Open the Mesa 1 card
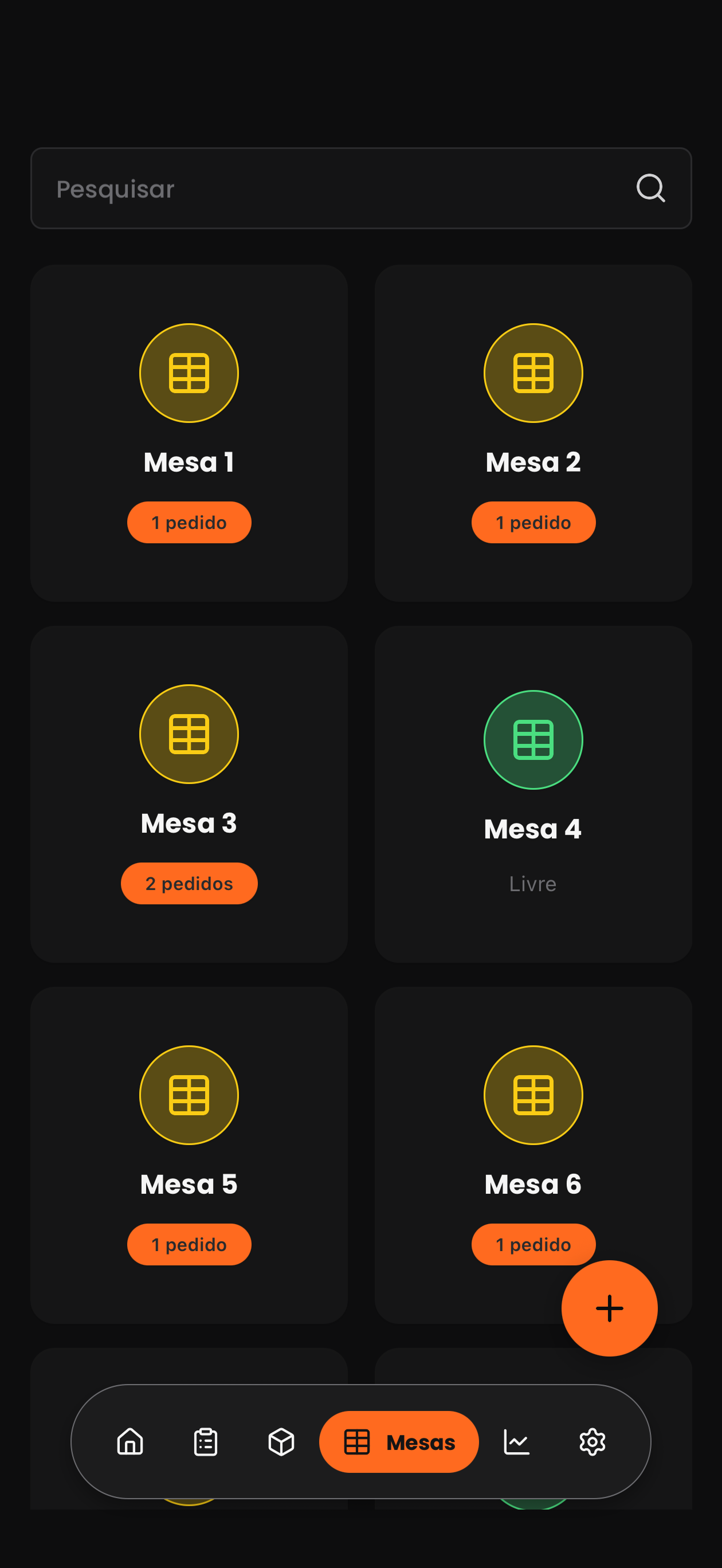 [189, 433]
